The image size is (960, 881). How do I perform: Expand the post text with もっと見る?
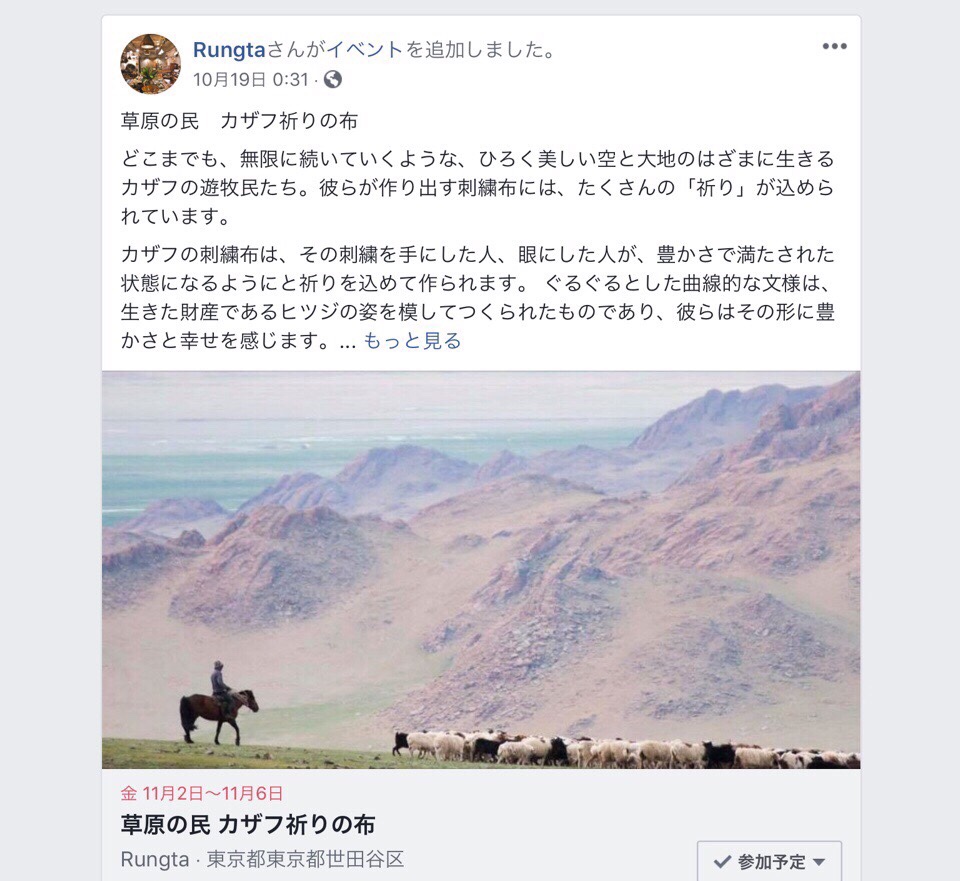coord(412,341)
